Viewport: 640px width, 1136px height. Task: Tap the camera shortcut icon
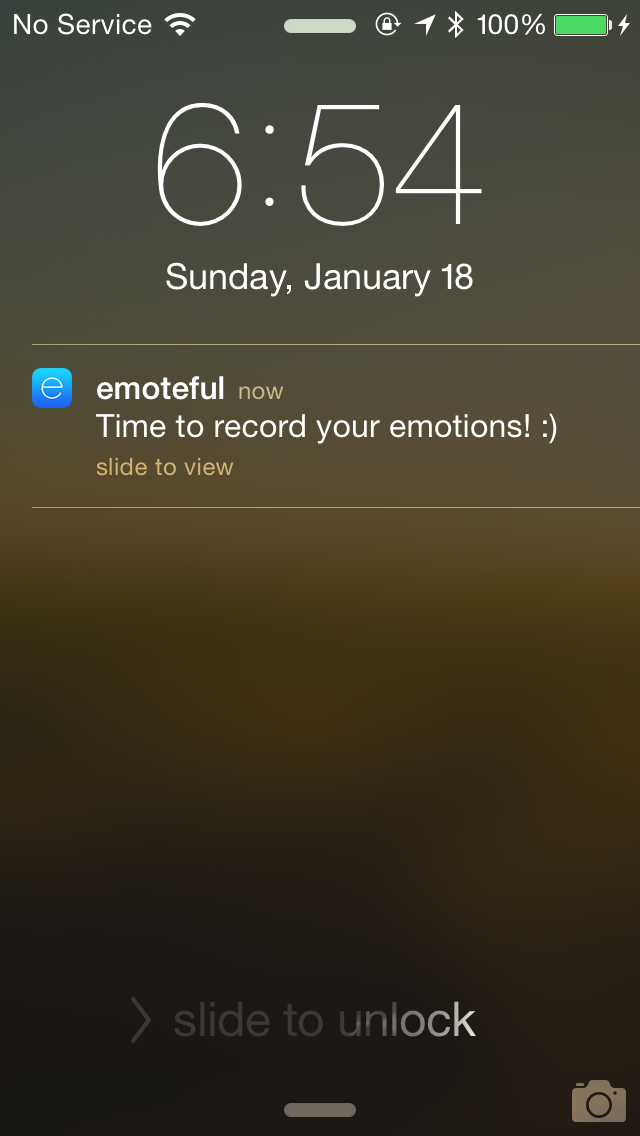599,1100
